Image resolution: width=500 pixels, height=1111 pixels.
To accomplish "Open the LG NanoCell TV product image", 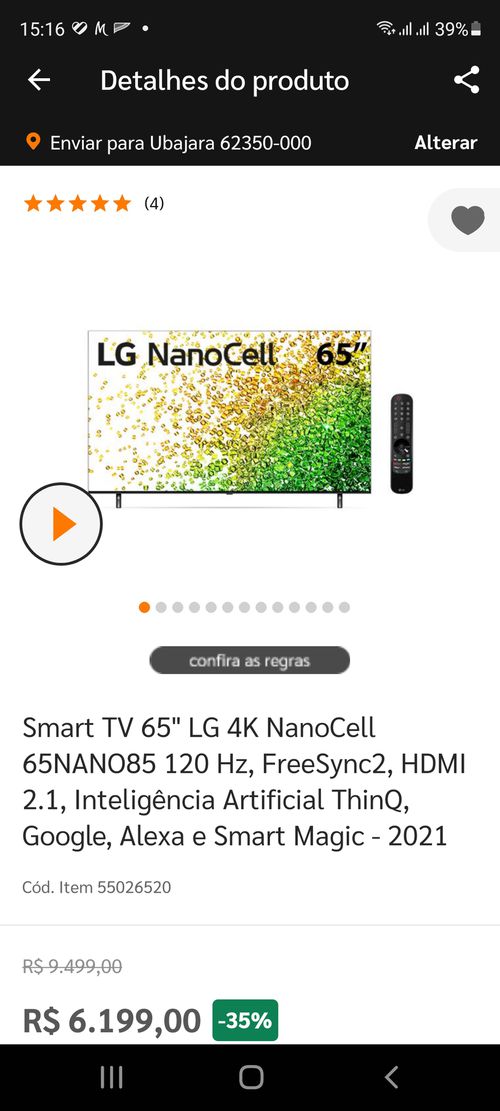I will click(x=250, y=419).
